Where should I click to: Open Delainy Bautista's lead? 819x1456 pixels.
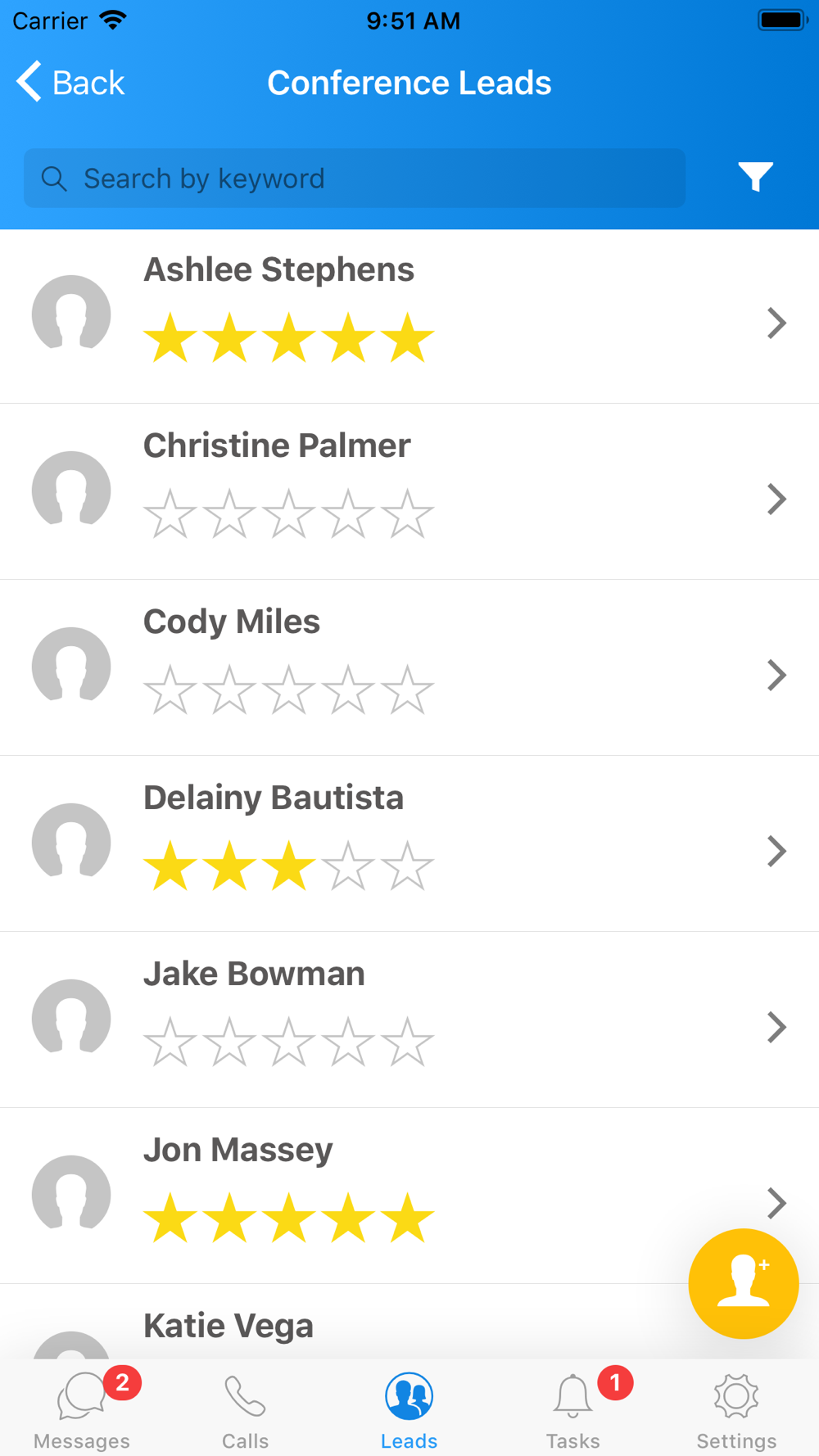pyautogui.click(x=409, y=843)
